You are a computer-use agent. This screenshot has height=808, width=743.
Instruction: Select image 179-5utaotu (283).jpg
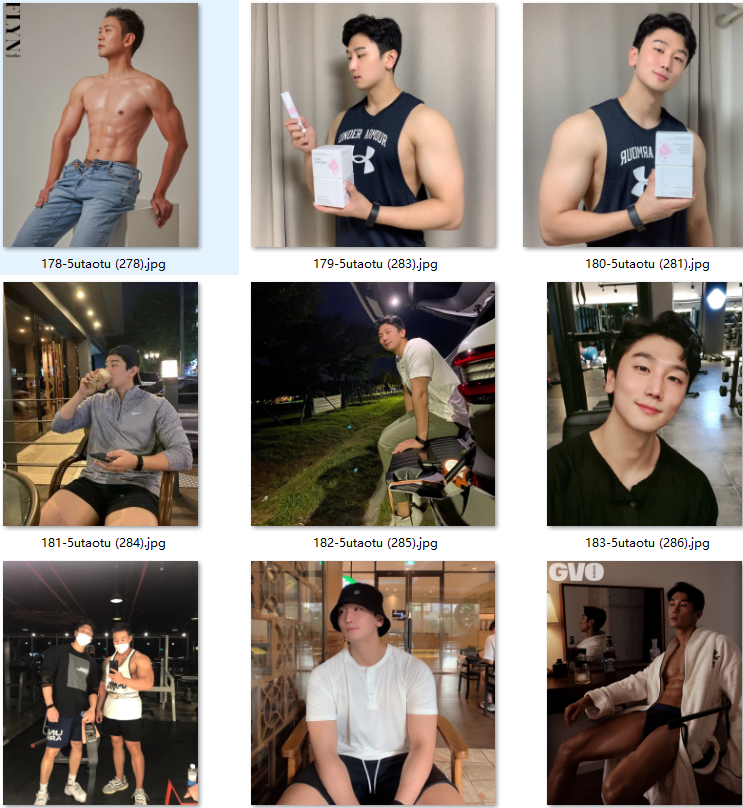[x=373, y=125]
